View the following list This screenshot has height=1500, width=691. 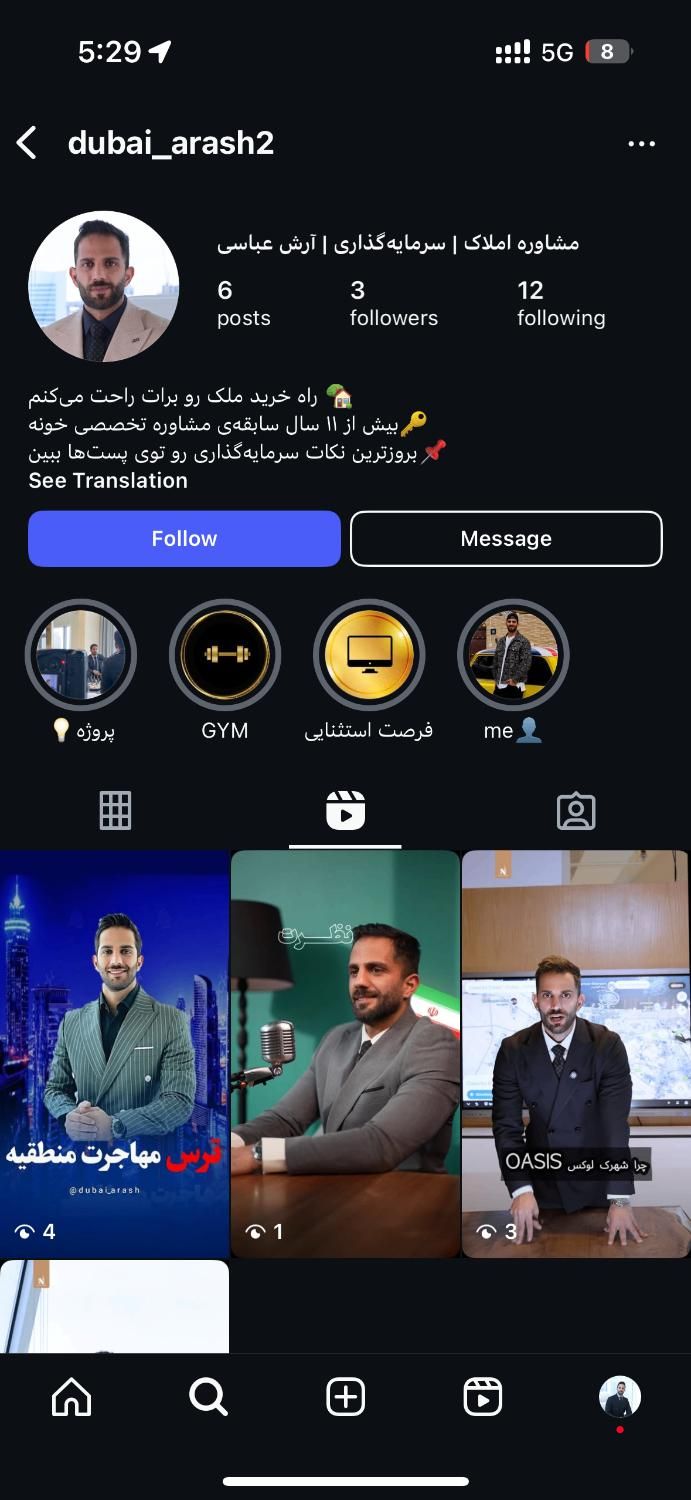click(x=560, y=304)
